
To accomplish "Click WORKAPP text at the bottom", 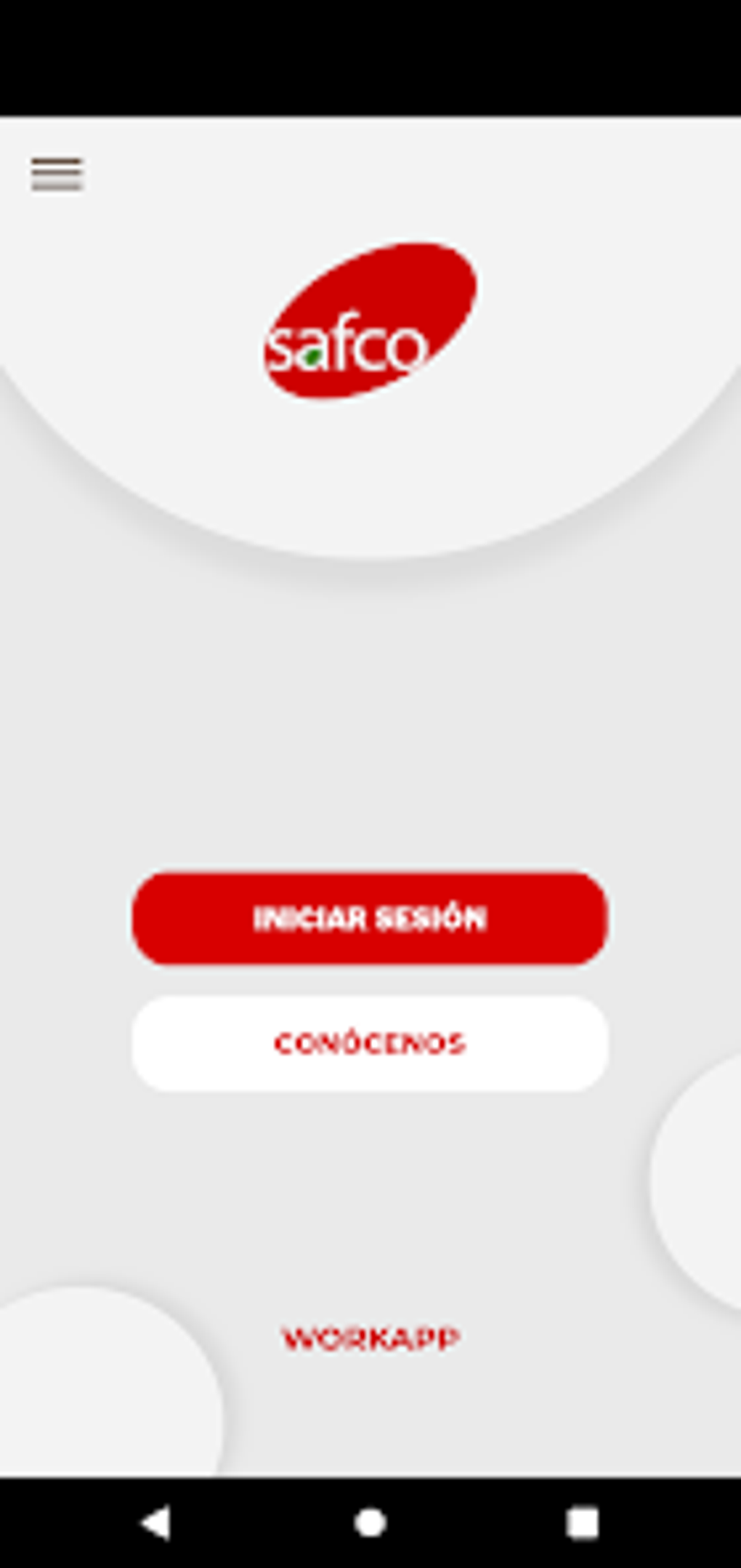I will coord(370,1337).
